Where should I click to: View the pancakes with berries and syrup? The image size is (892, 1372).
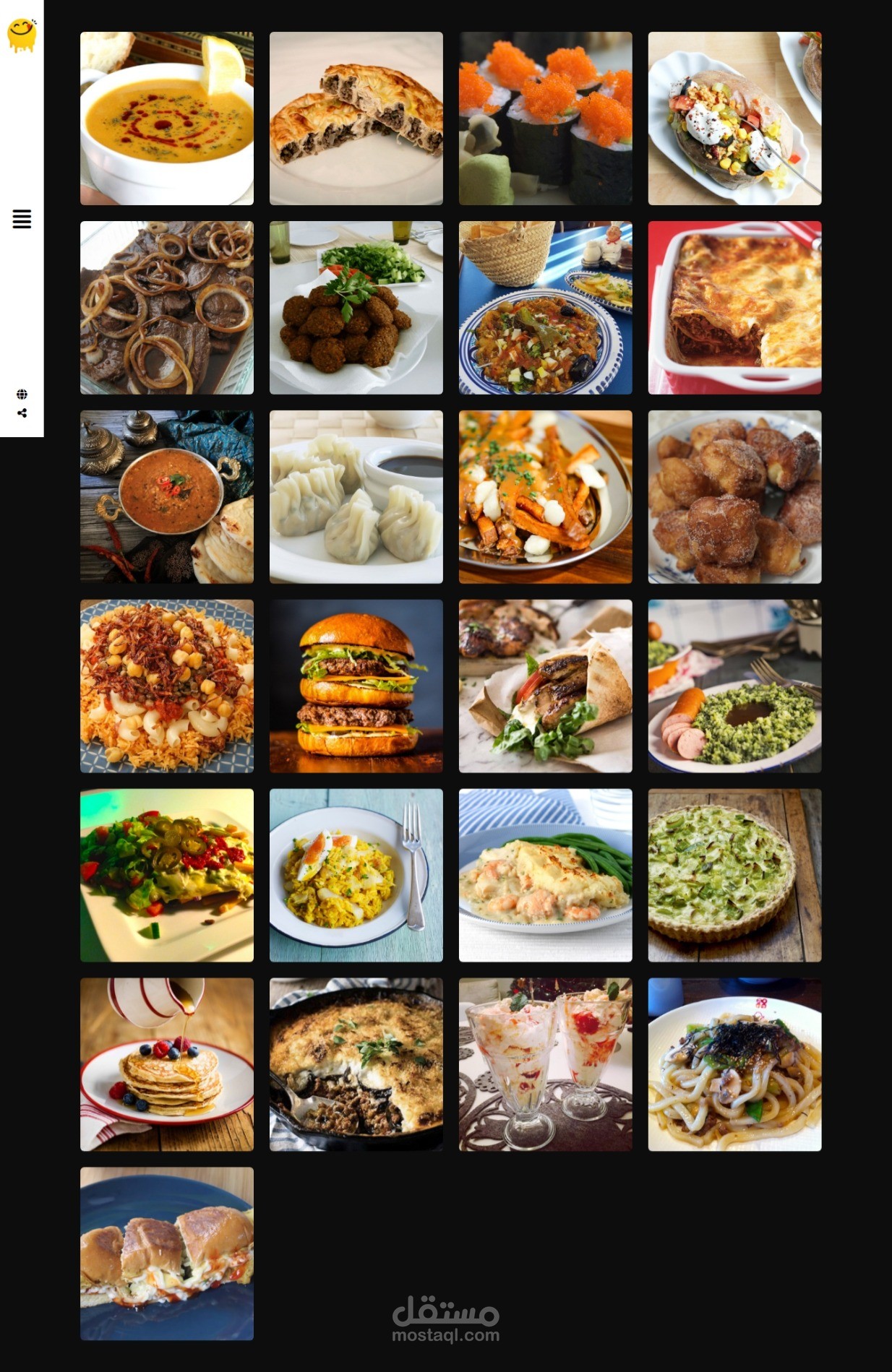point(166,1065)
